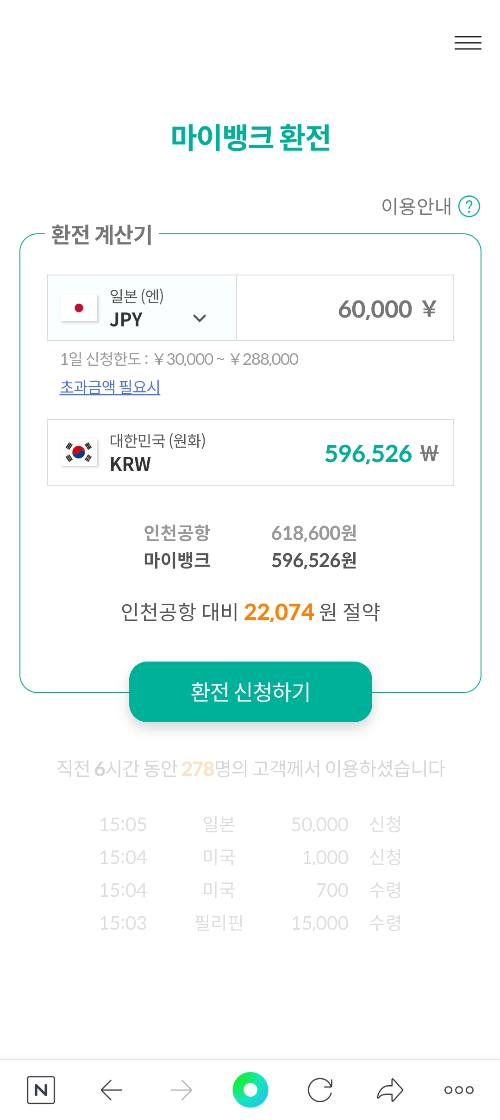Open the browser more options menu
The width and height of the screenshot is (500, 1120).
coord(459,1090)
